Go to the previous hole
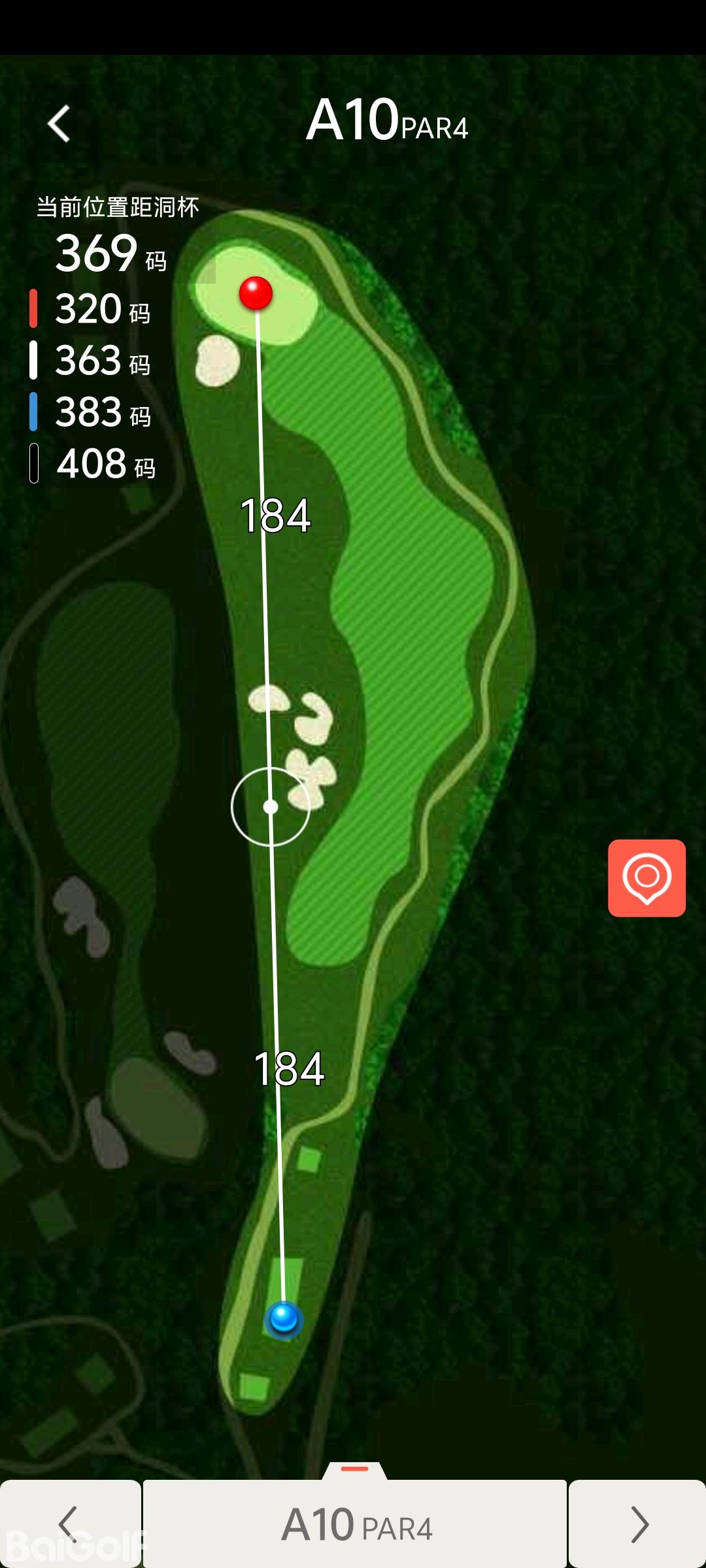 point(69,1524)
